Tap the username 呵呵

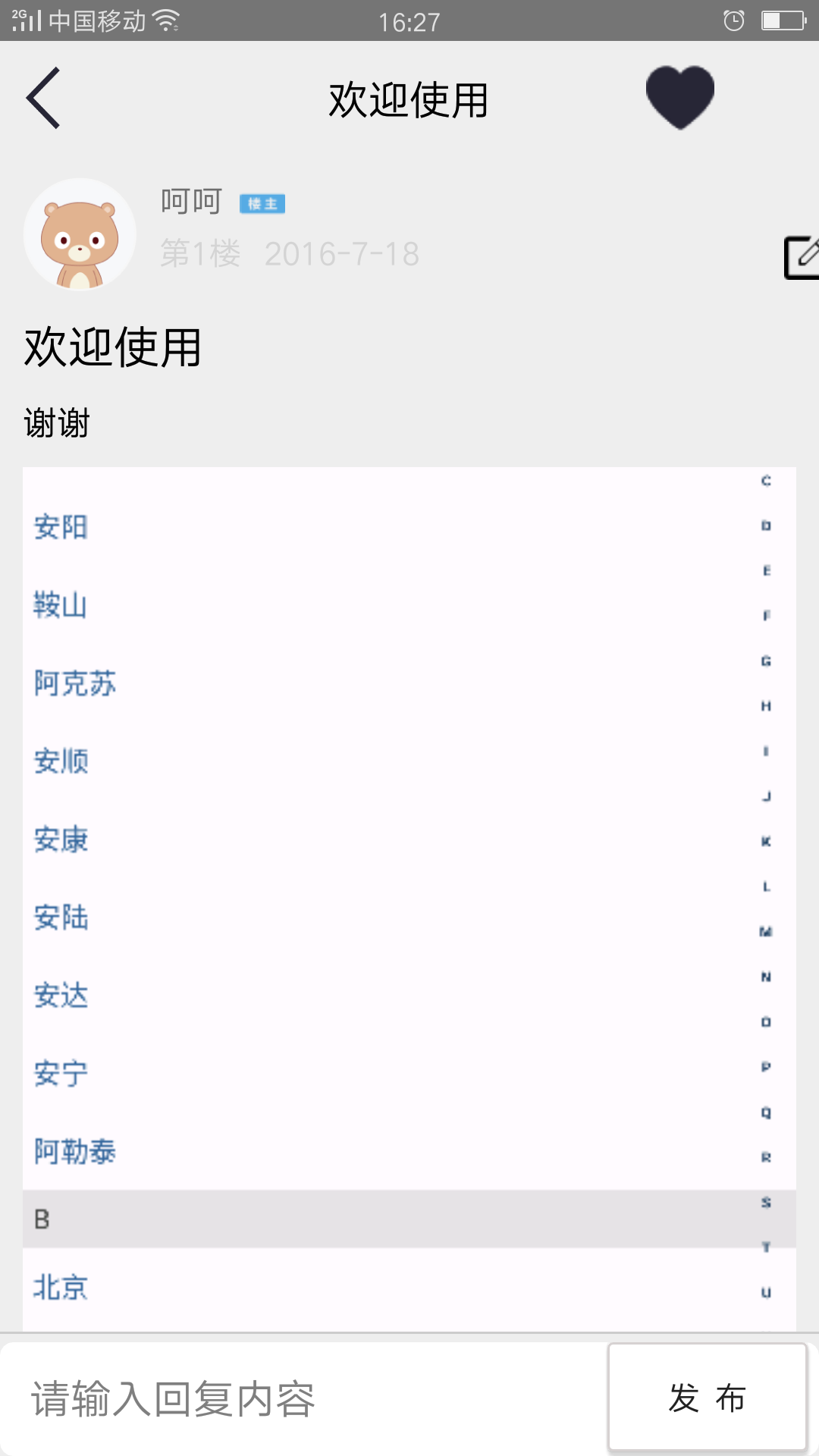click(190, 201)
